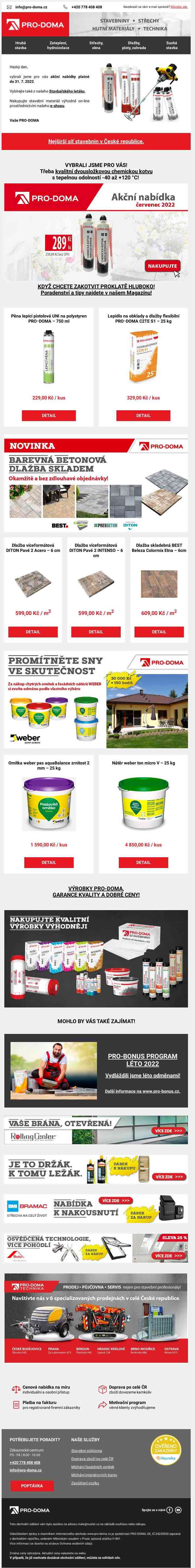Tap the NAKUPUJTE button on the July banner
The image size is (195, 1568).
click(163, 265)
